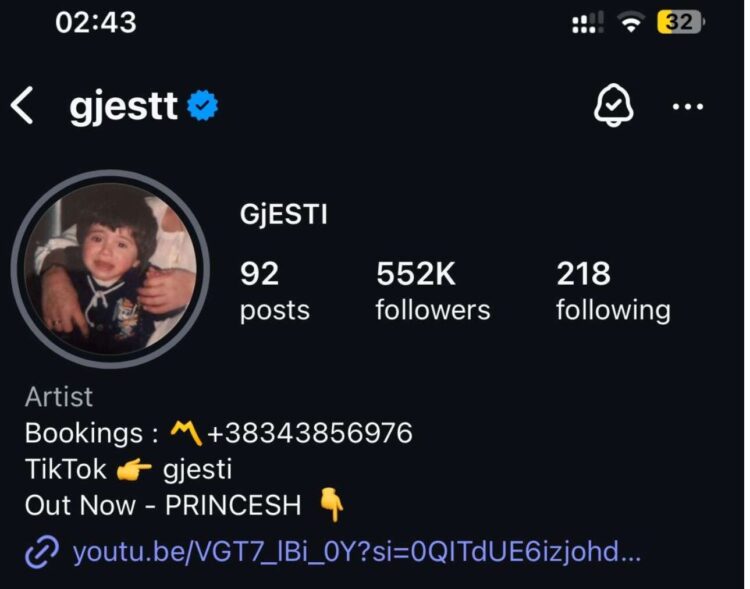
Task: Open the youtu.be link in bio
Action: pos(355,552)
